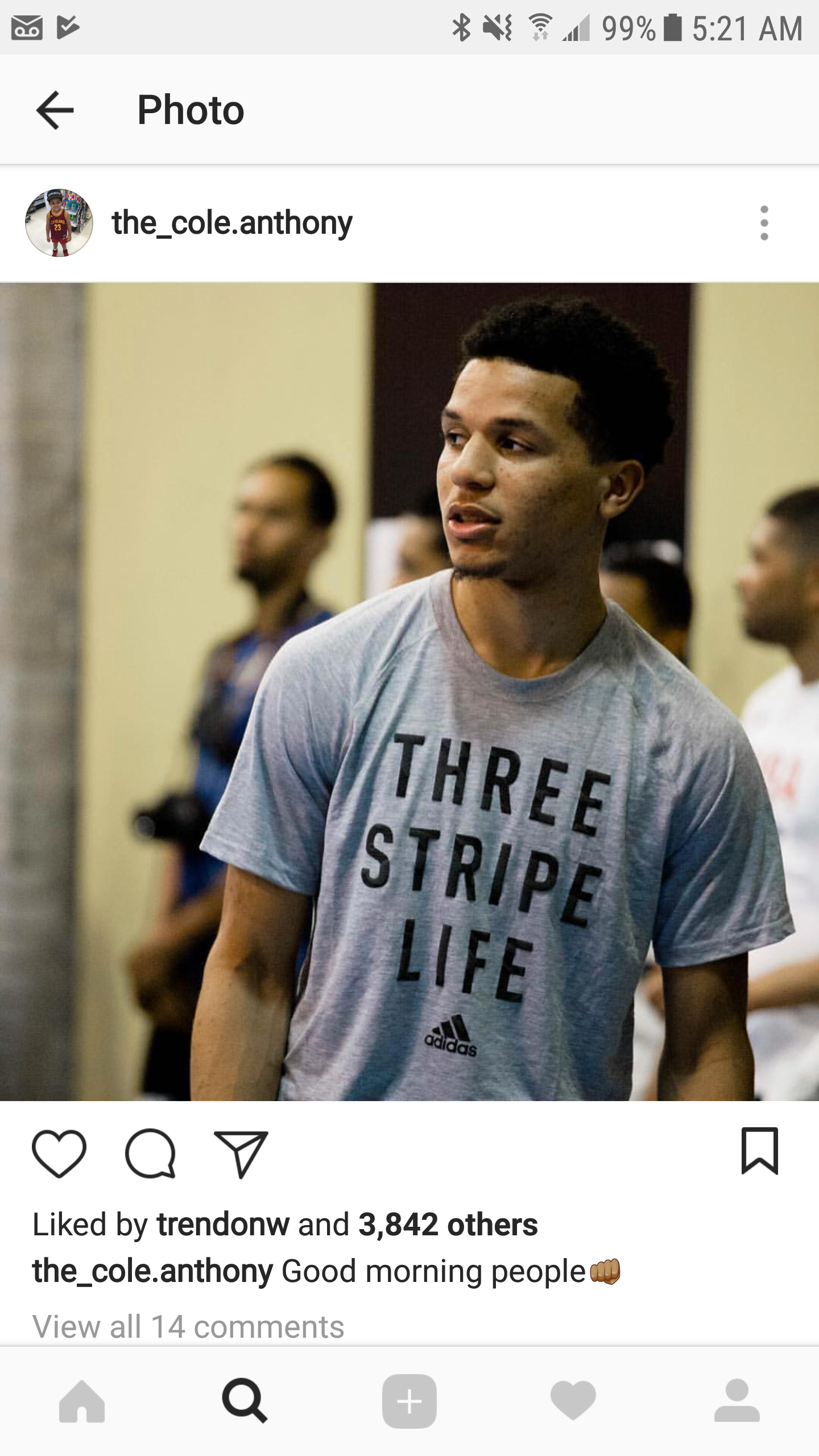Viewport: 819px width, 1456px height.
Task: Go back using the arrow
Action: (55, 110)
